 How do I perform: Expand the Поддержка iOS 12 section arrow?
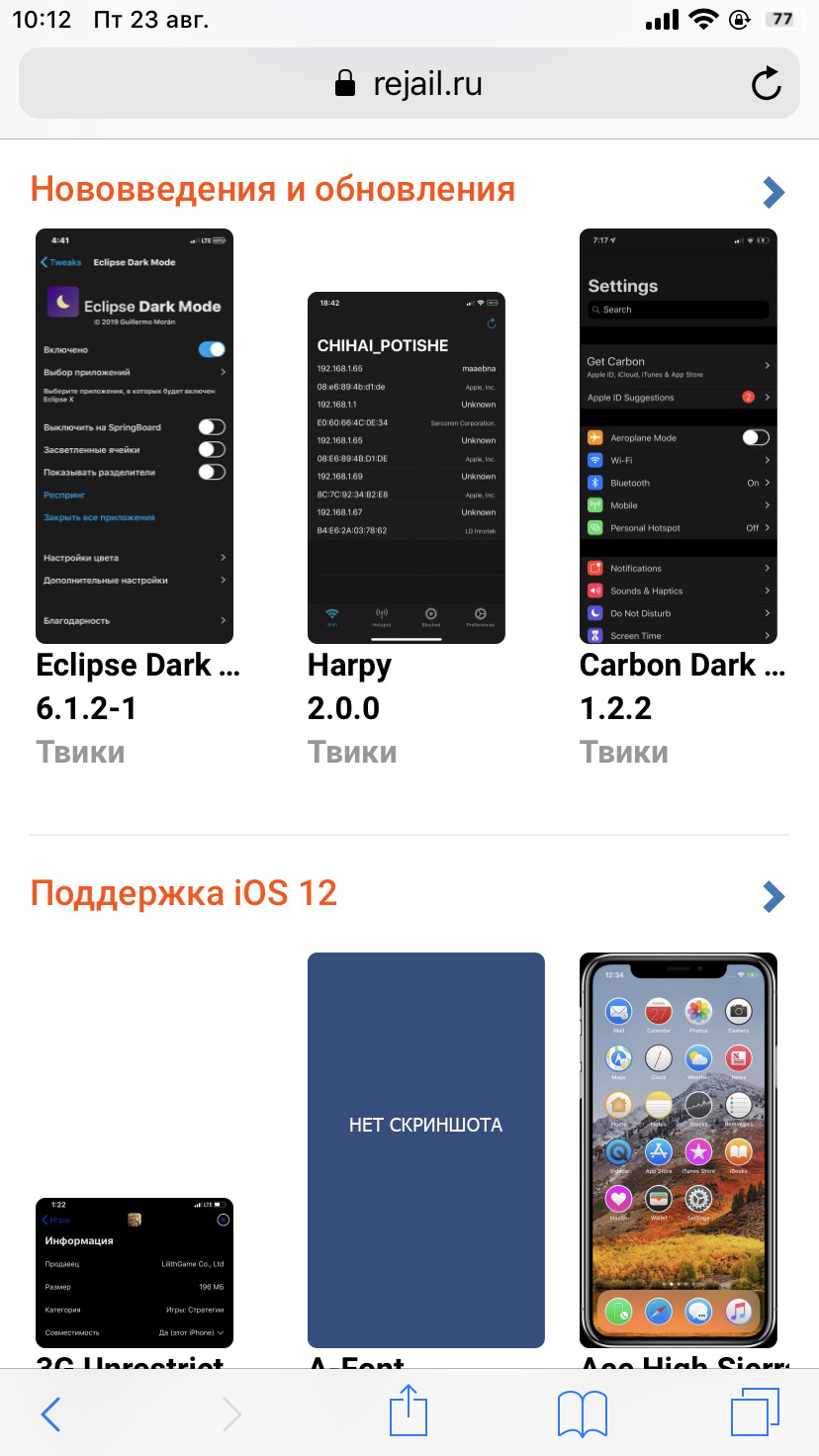[774, 897]
